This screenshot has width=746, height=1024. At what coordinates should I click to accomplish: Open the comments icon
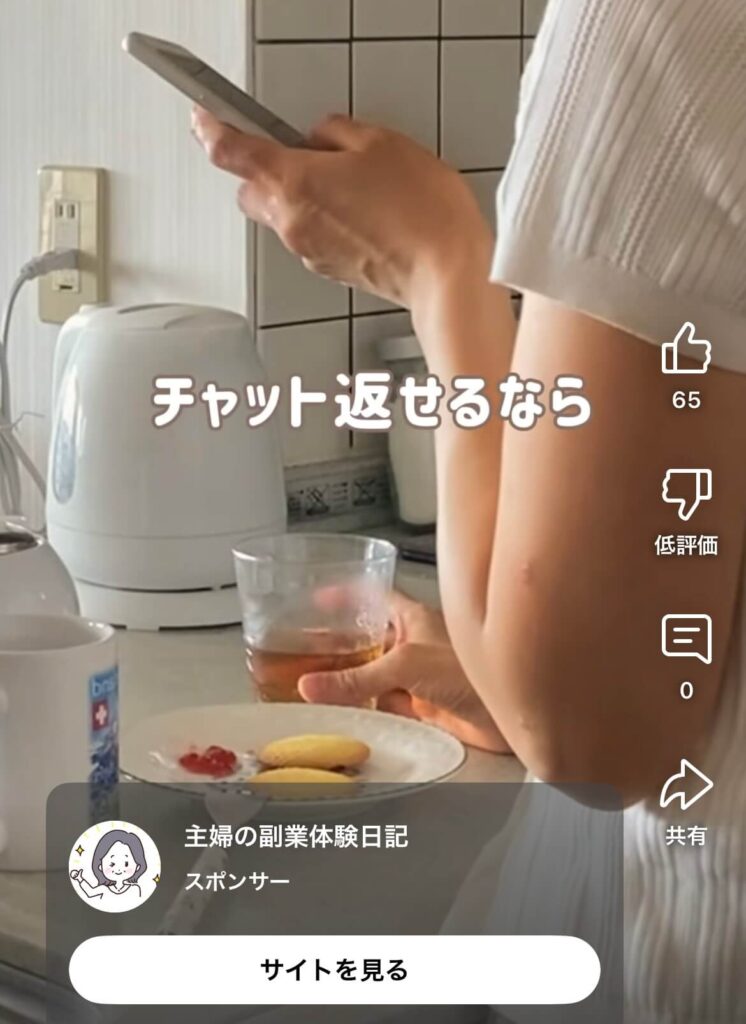686,639
